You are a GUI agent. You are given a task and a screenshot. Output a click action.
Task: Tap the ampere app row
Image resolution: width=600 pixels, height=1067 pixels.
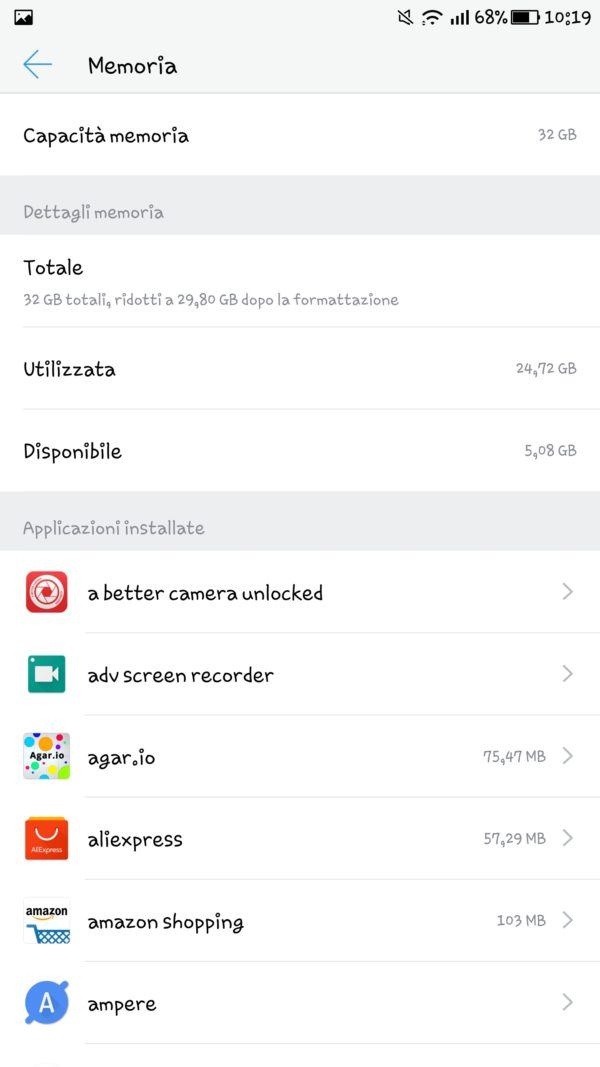(x=300, y=1003)
